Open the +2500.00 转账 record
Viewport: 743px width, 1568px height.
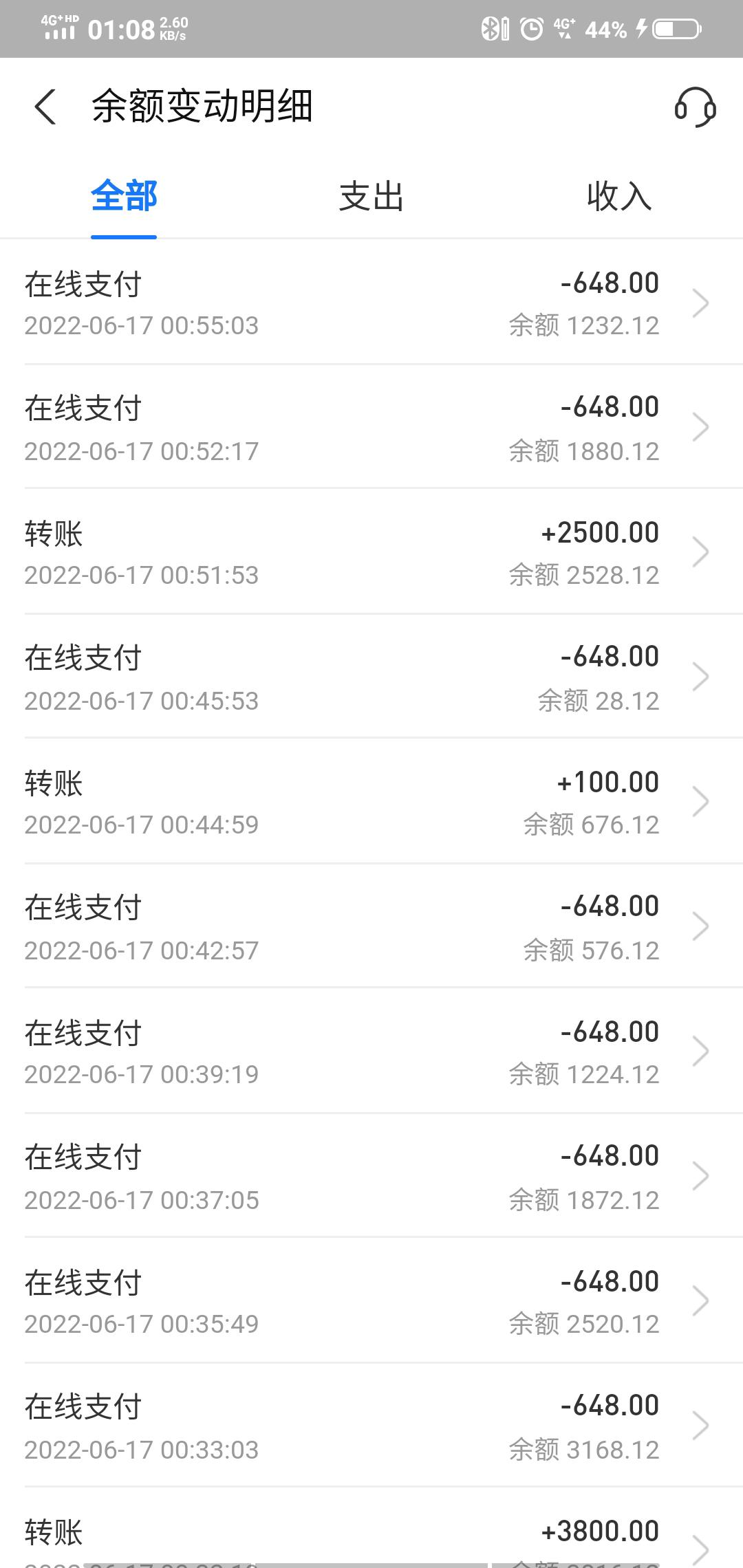pyautogui.click(x=371, y=552)
